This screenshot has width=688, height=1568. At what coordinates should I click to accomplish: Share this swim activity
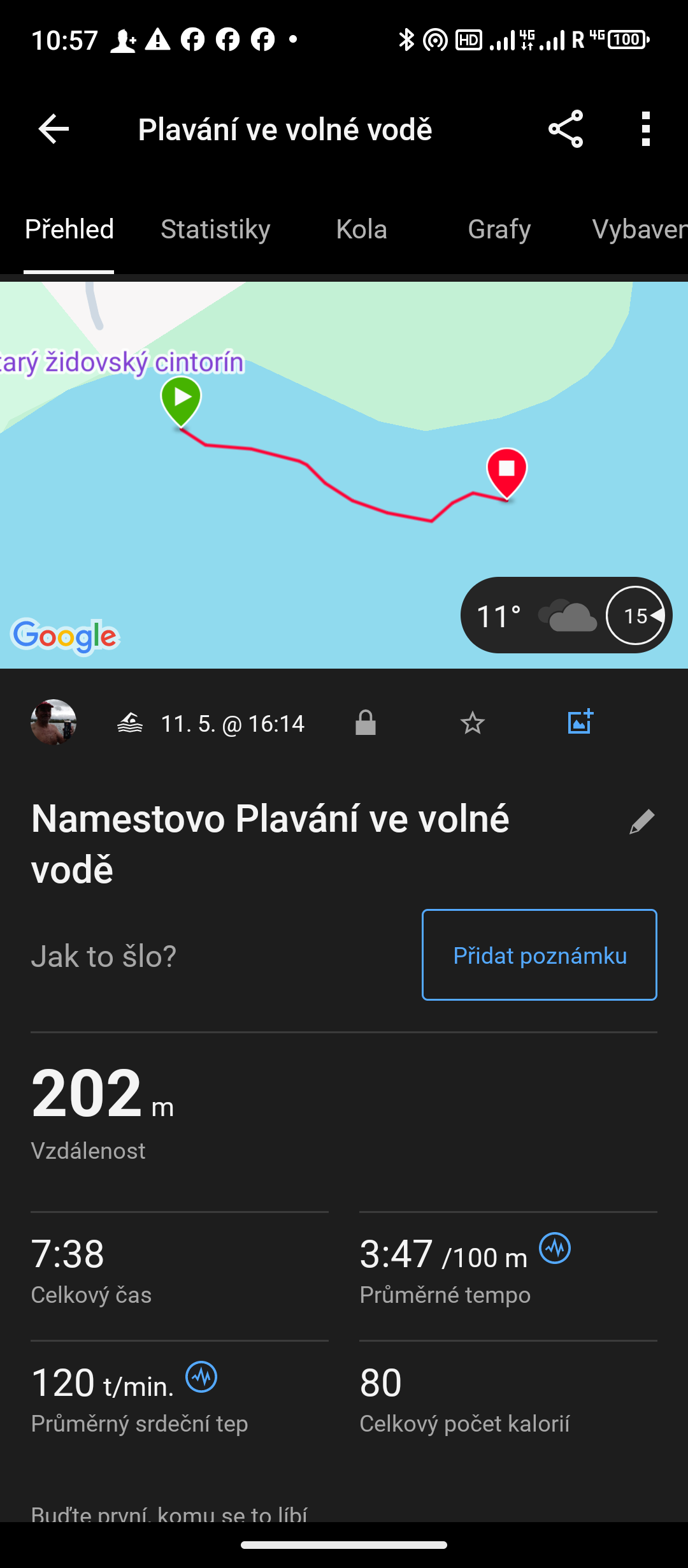[566, 129]
